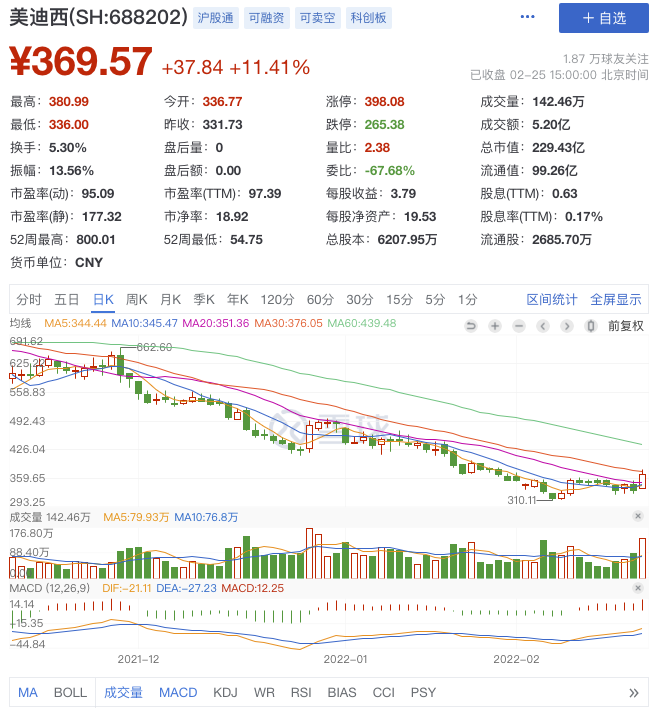Image resolution: width=656 pixels, height=712 pixels.
Task: Close the 成交量 volume panel
Action: pos(638,516)
